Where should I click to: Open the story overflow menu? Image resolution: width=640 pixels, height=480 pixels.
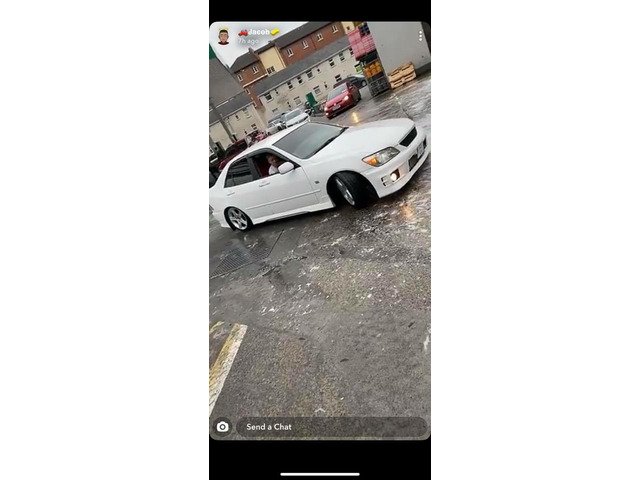pyautogui.click(x=421, y=36)
